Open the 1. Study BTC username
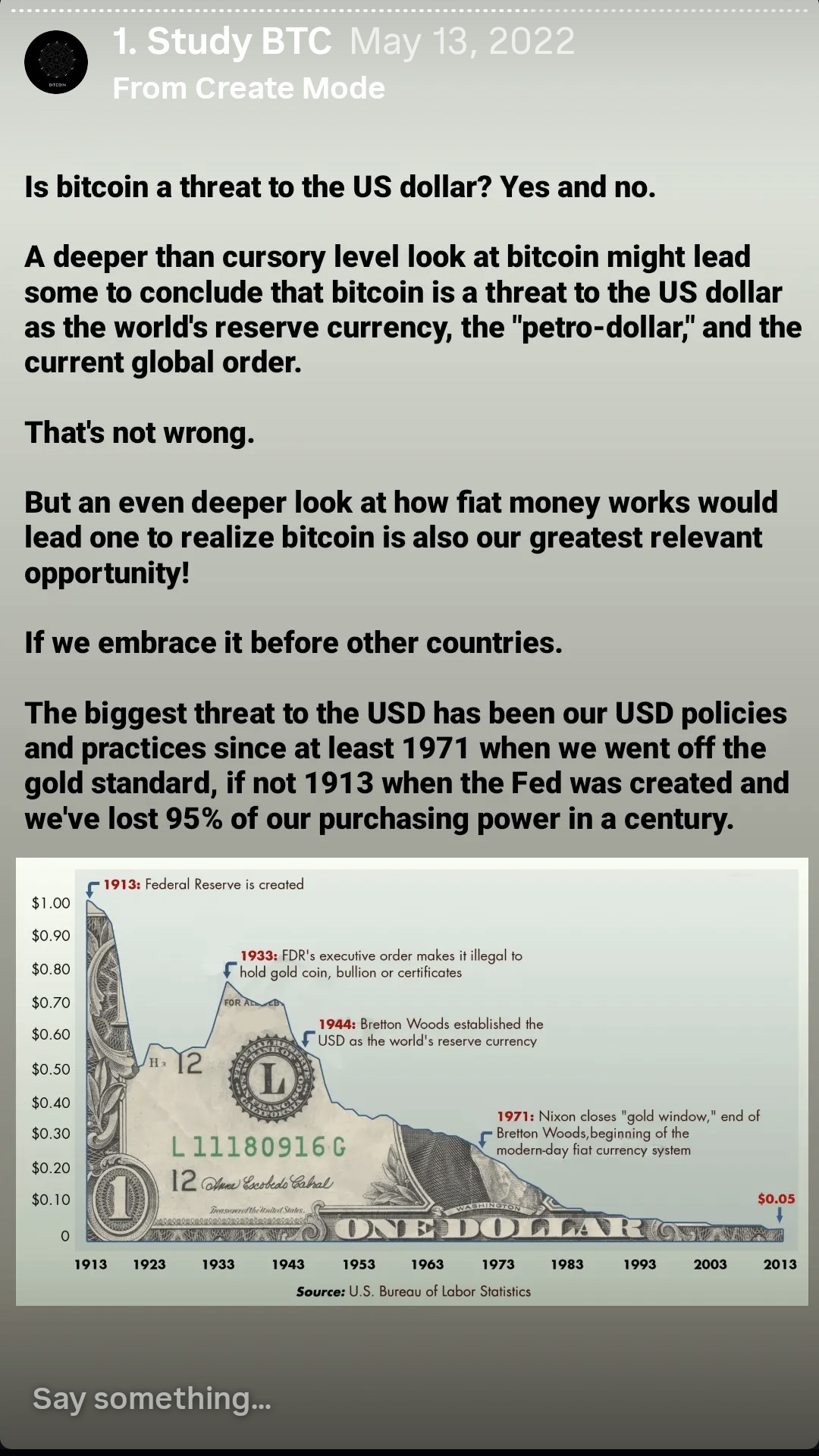The width and height of the screenshot is (819, 1456). [x=221, y=41]
